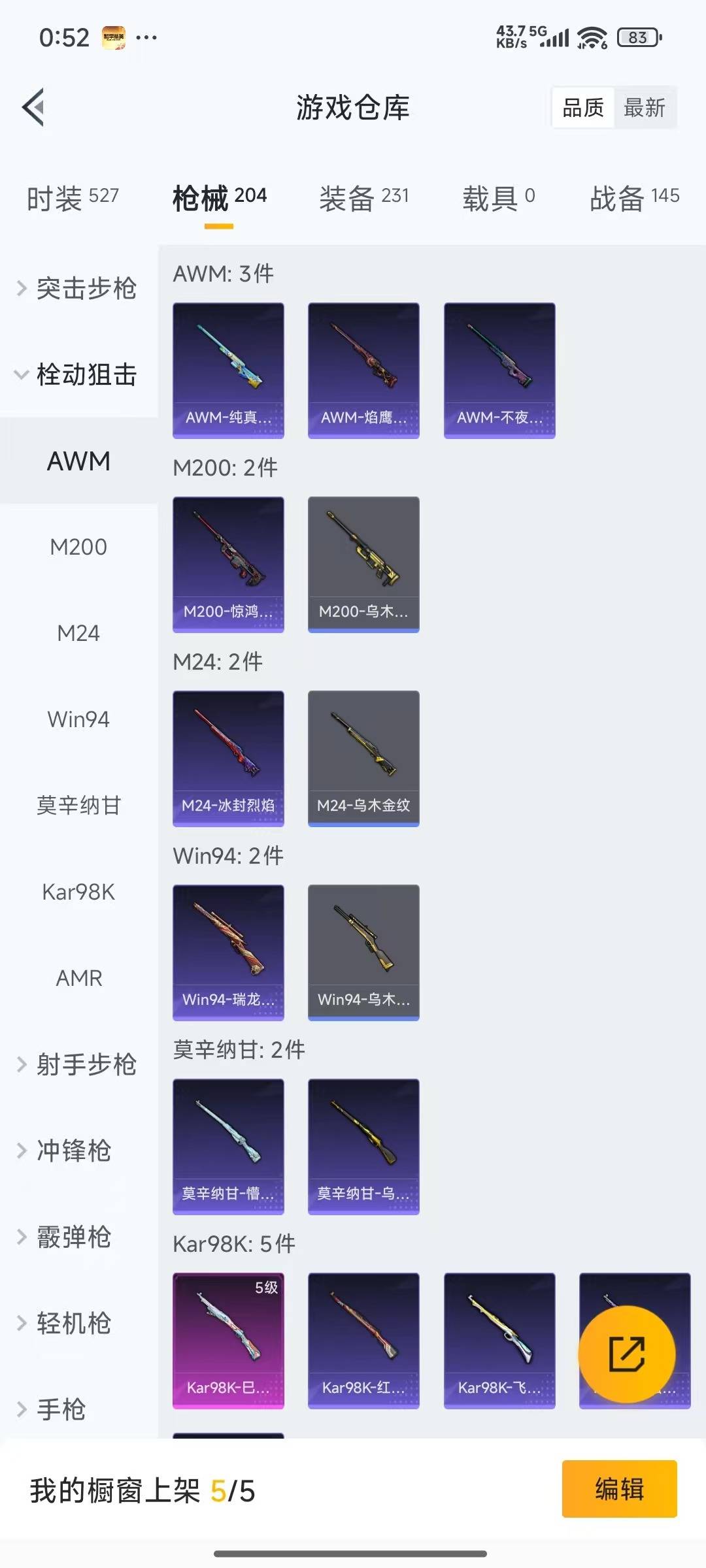The image size is (706, 1568).
Task: Open the AWM-纯真 skin thumbnail
Action: point(228,369)
